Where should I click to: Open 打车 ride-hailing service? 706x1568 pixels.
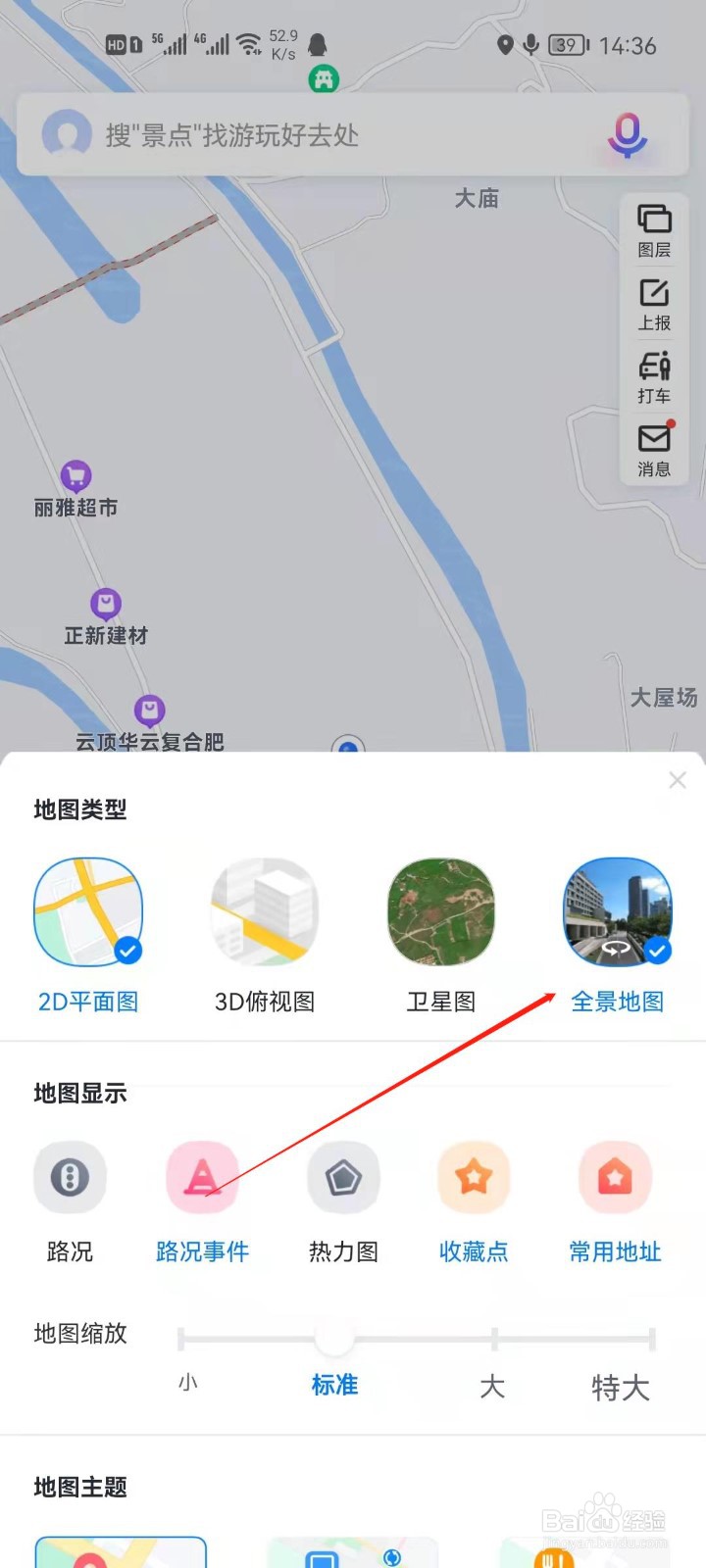tap(654, 377)
